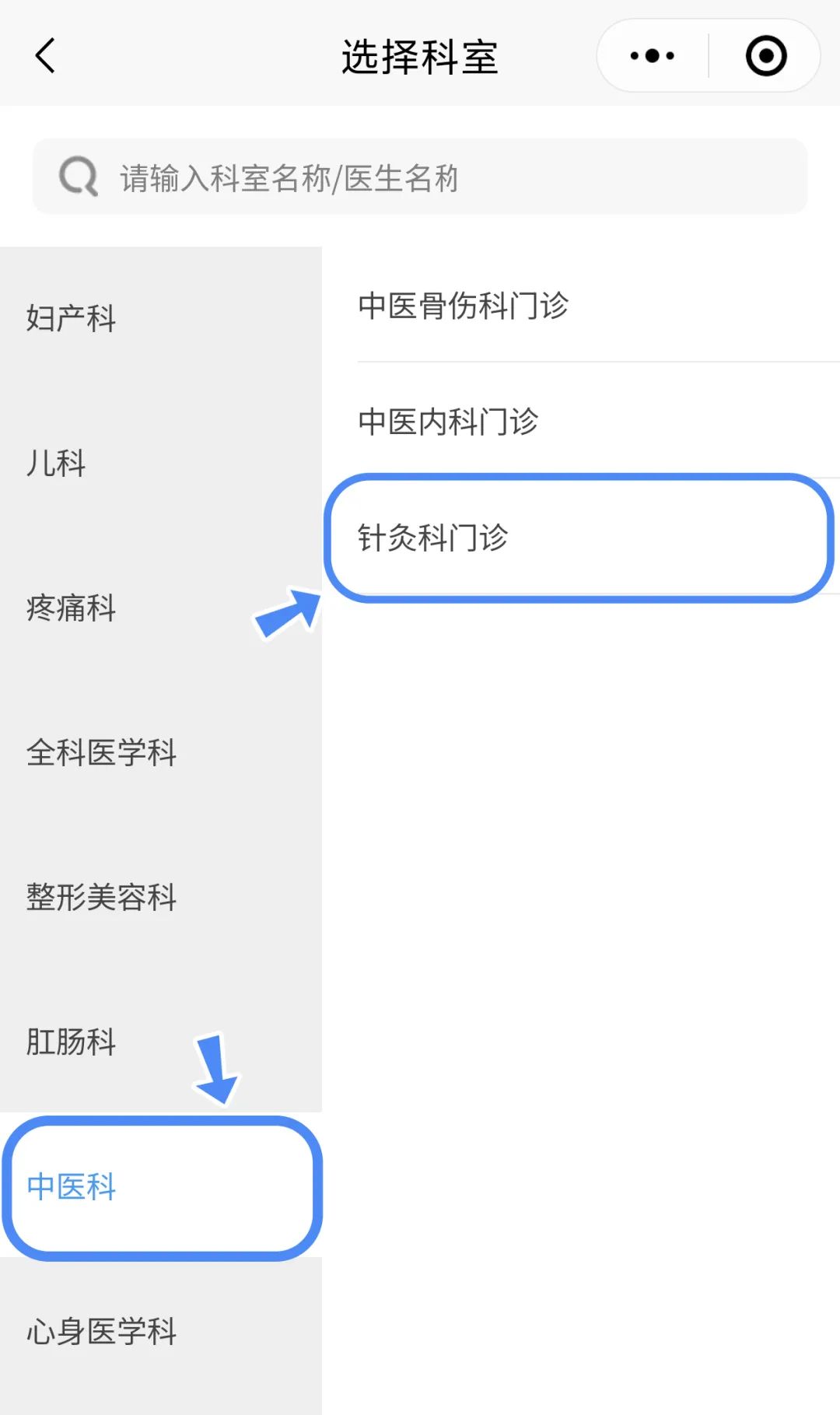Tap the department/doctor name search box
This screenshot has height=1415, width=840.
click(420, 177)
